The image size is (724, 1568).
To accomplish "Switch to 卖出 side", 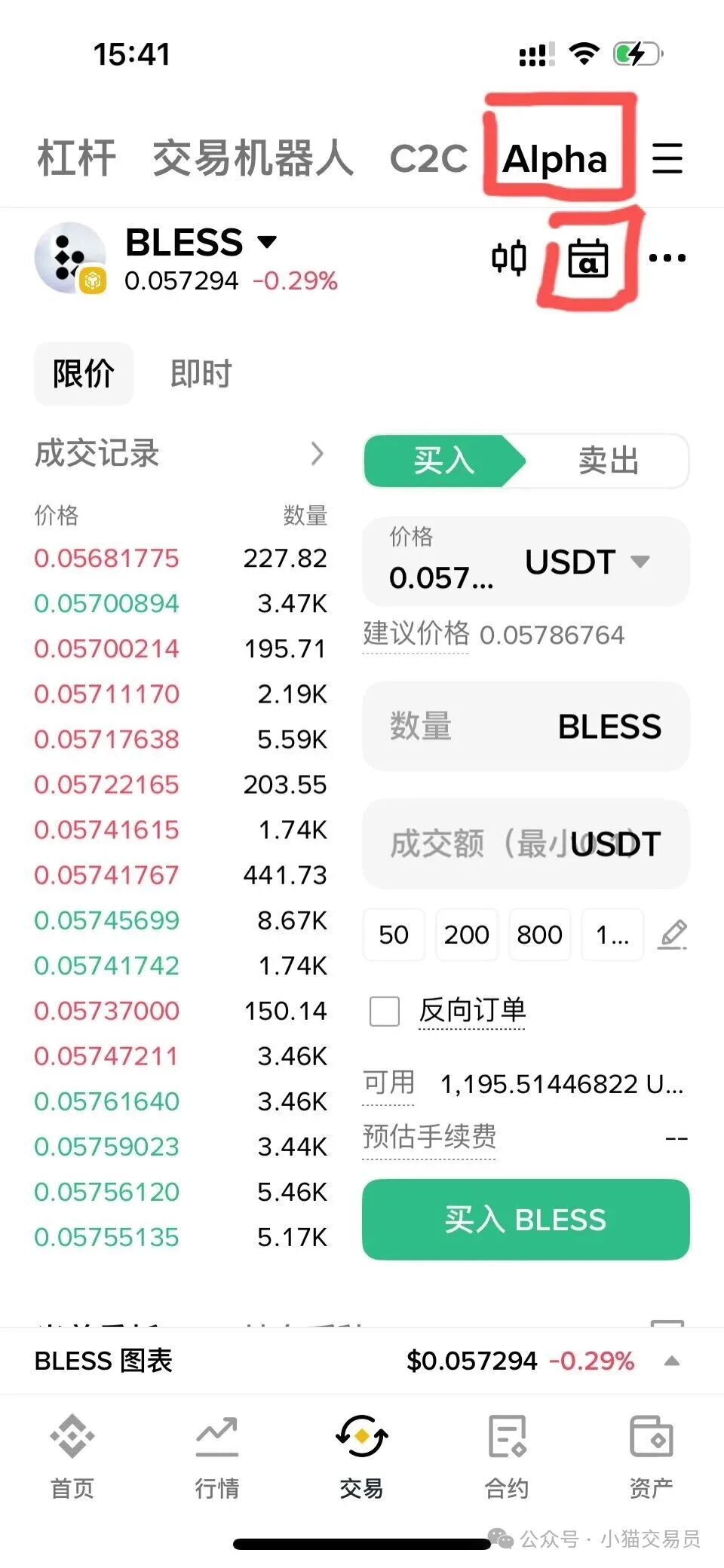I will 608,461.
